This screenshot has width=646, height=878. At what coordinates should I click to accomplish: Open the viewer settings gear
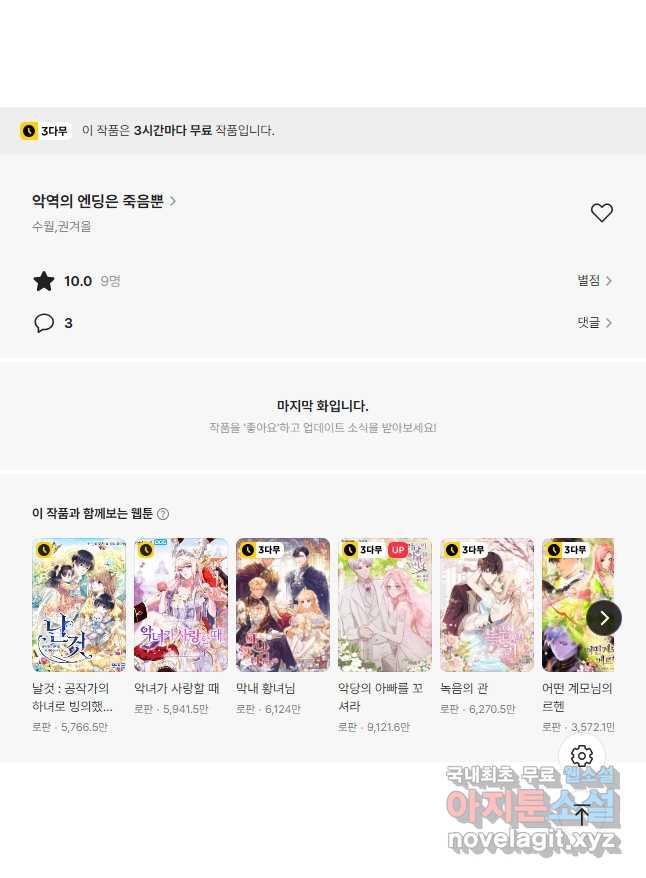pyautogui.click(x=582, y=756)
